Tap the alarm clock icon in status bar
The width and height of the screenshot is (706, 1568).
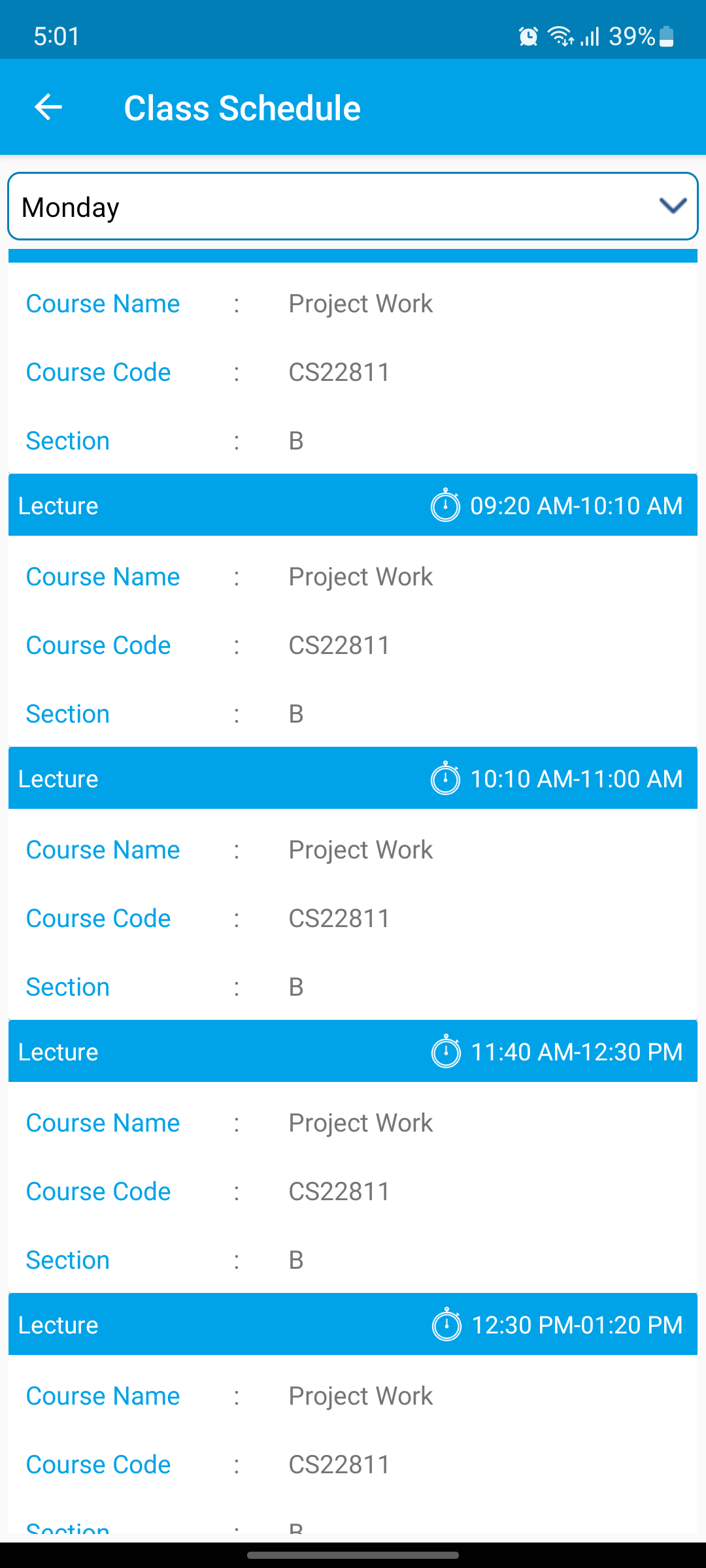click(x=527, y=37)
